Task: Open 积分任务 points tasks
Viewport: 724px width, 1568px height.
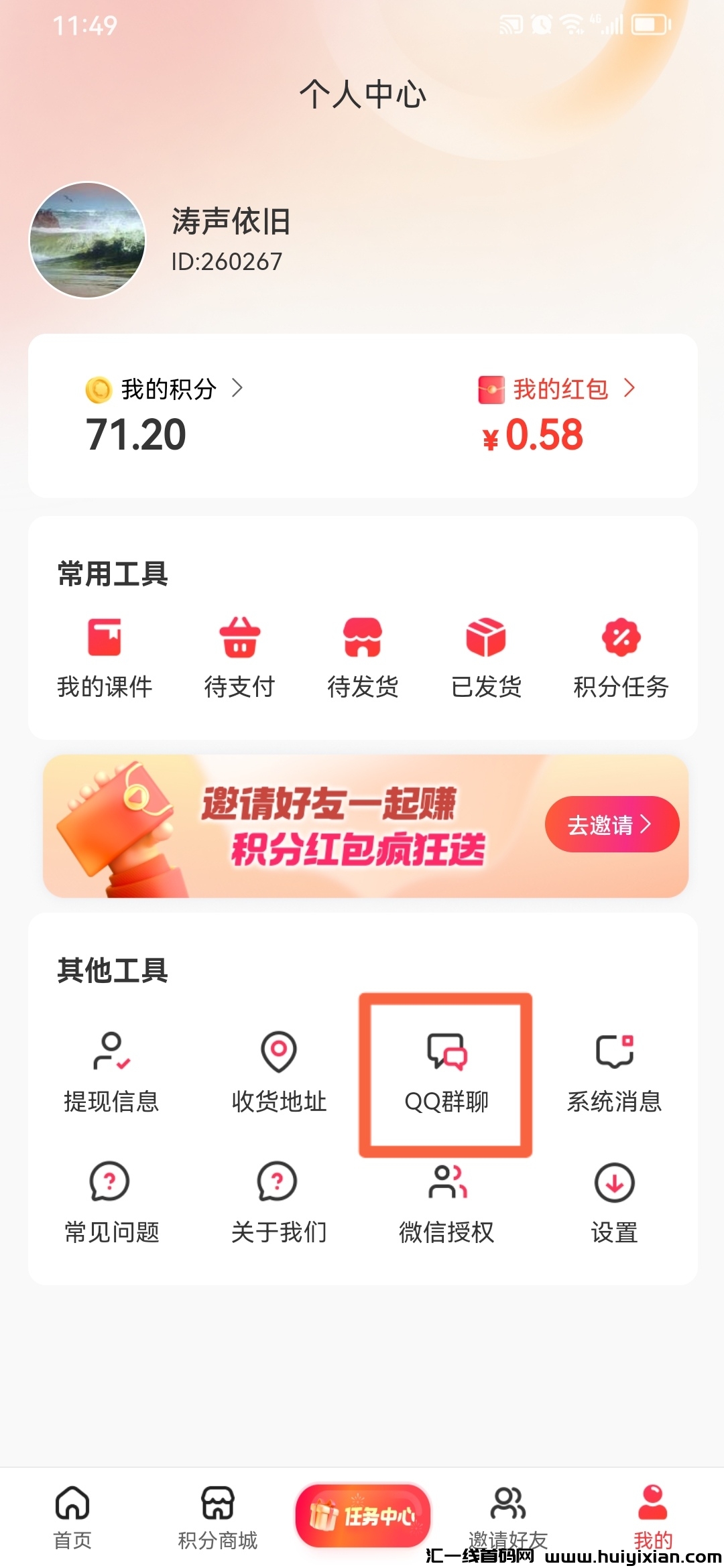Action: tap(621, 657)
